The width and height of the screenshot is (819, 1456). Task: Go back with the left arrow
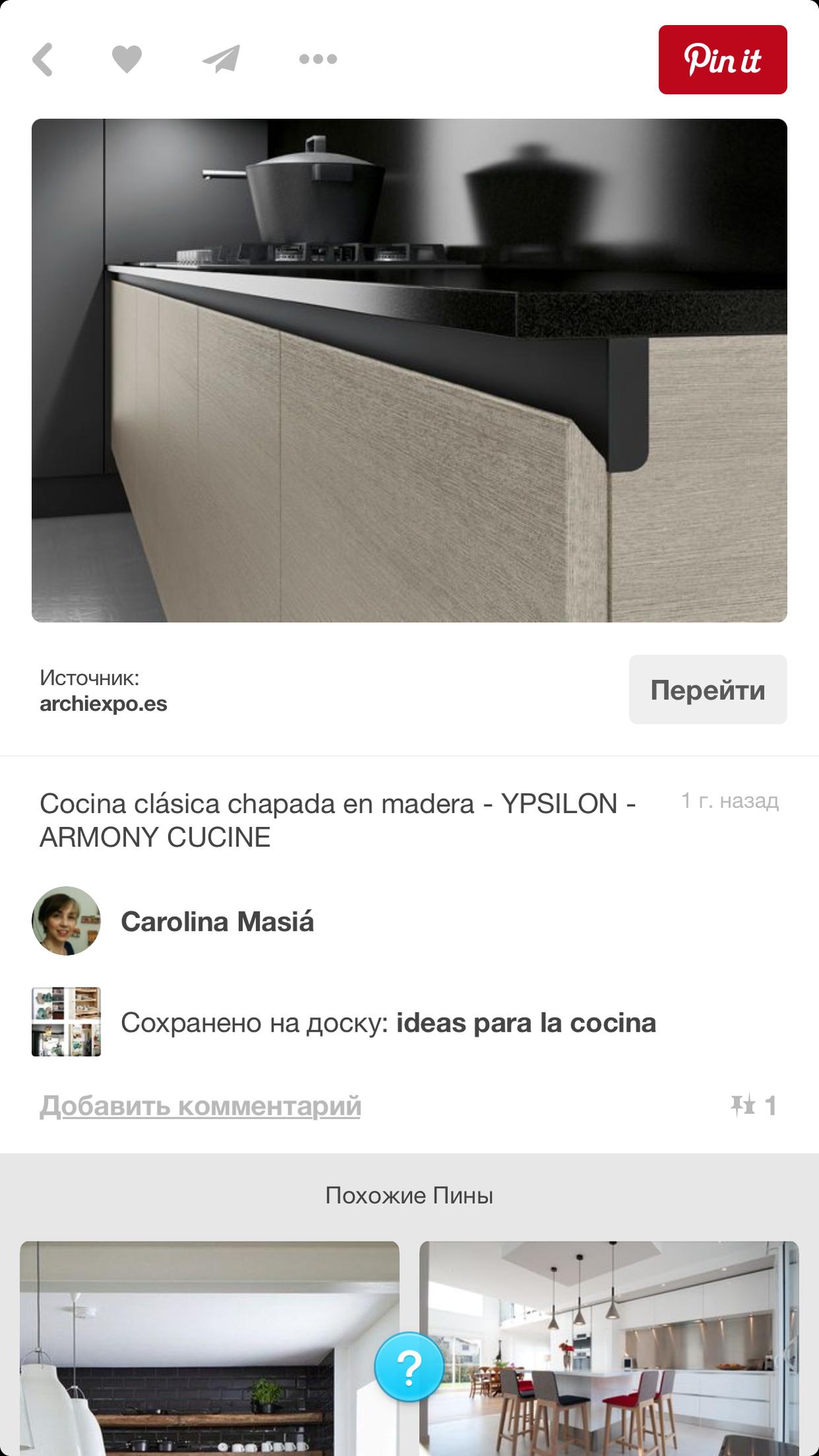[x=42, y=59]
